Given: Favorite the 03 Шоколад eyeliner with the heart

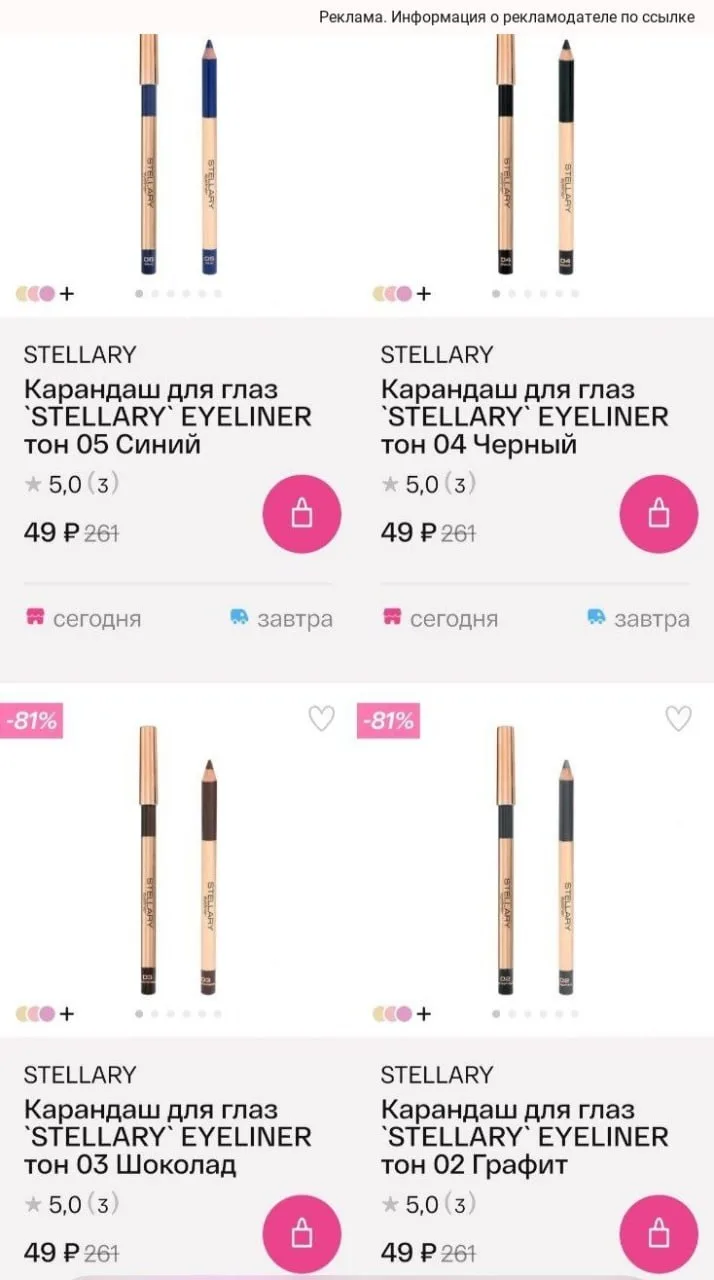Looking at the screenshot, I should (x=321, y=718).
